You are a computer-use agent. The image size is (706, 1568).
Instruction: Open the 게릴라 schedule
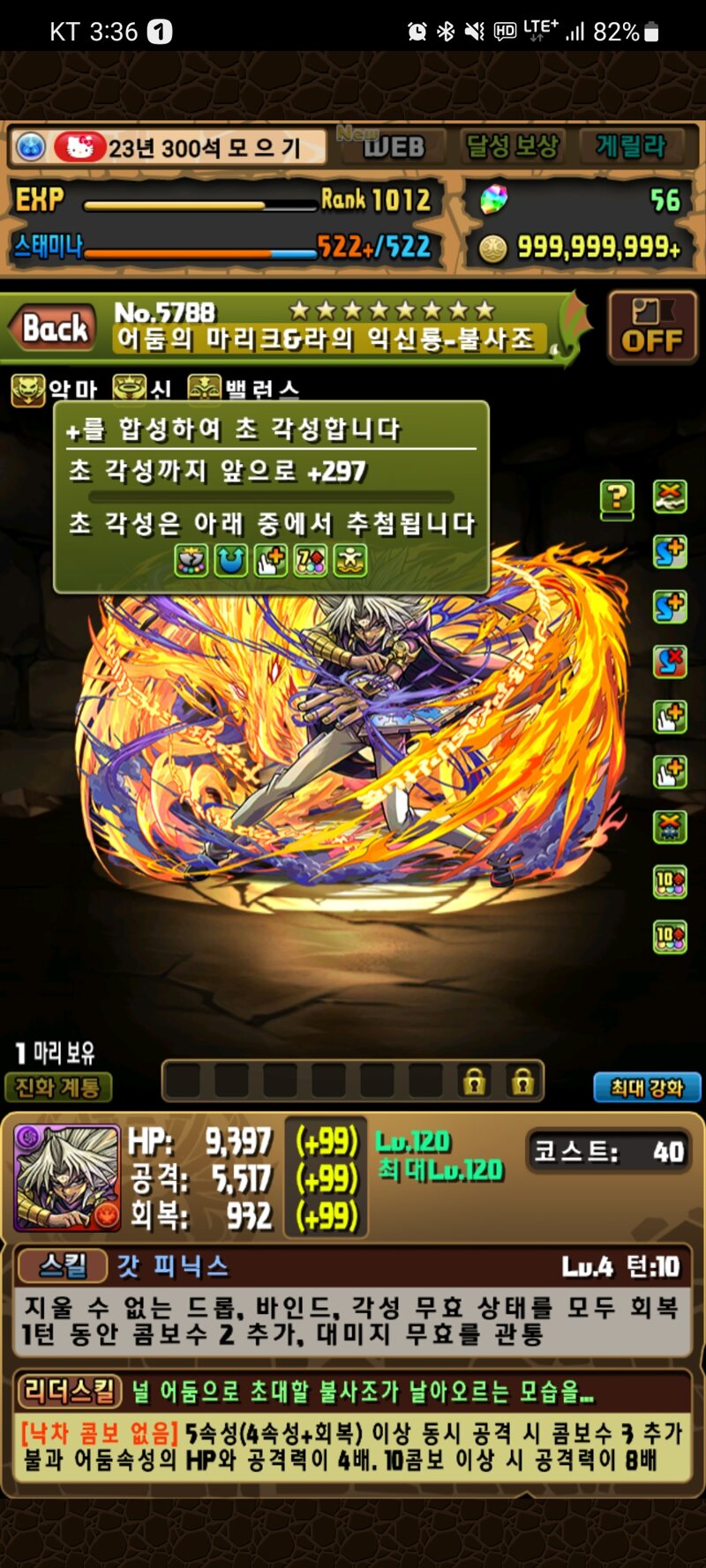pyautogui.click(x=633, y=146)
